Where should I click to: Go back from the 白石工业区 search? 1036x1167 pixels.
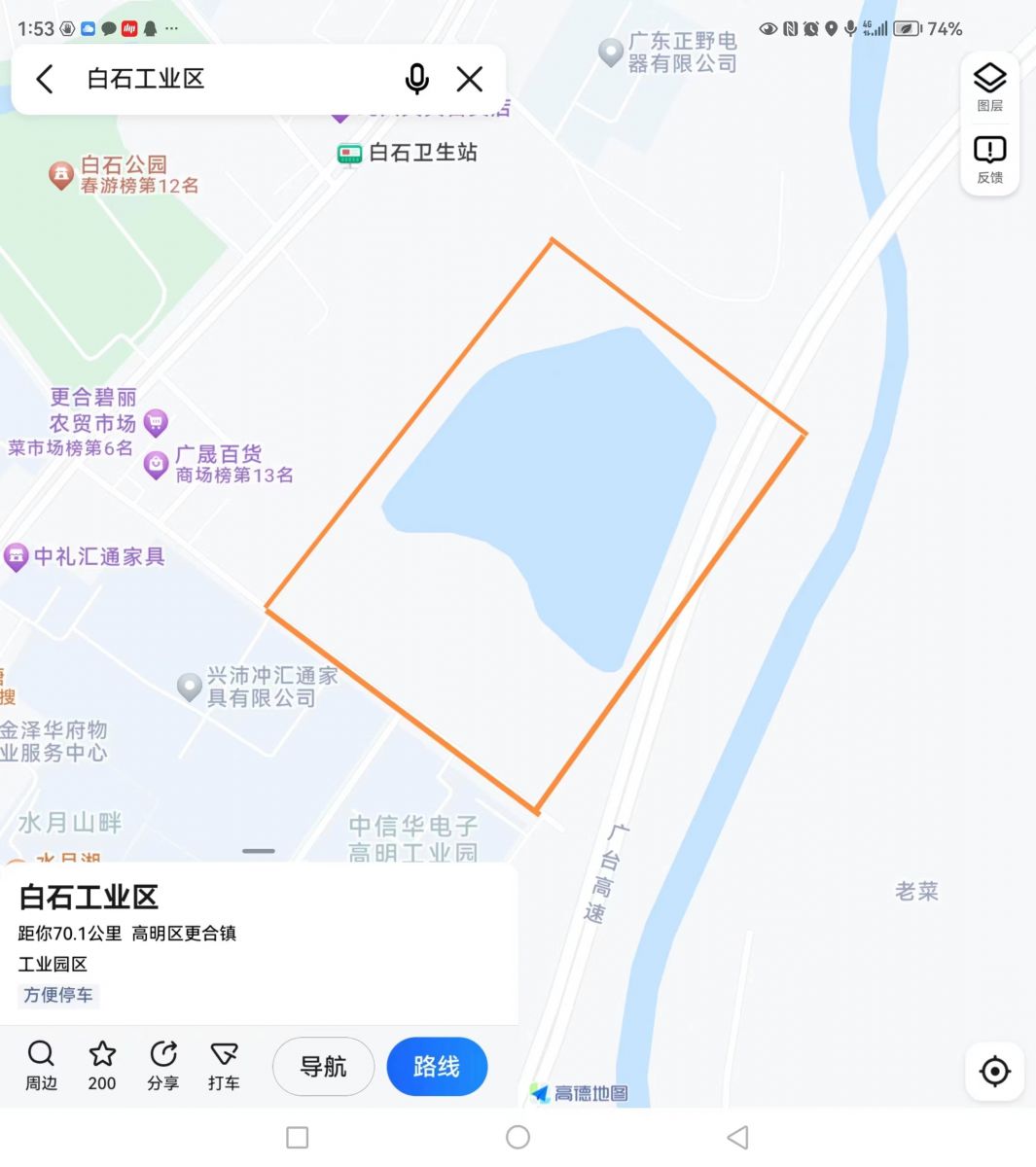[x=45, y=79]
